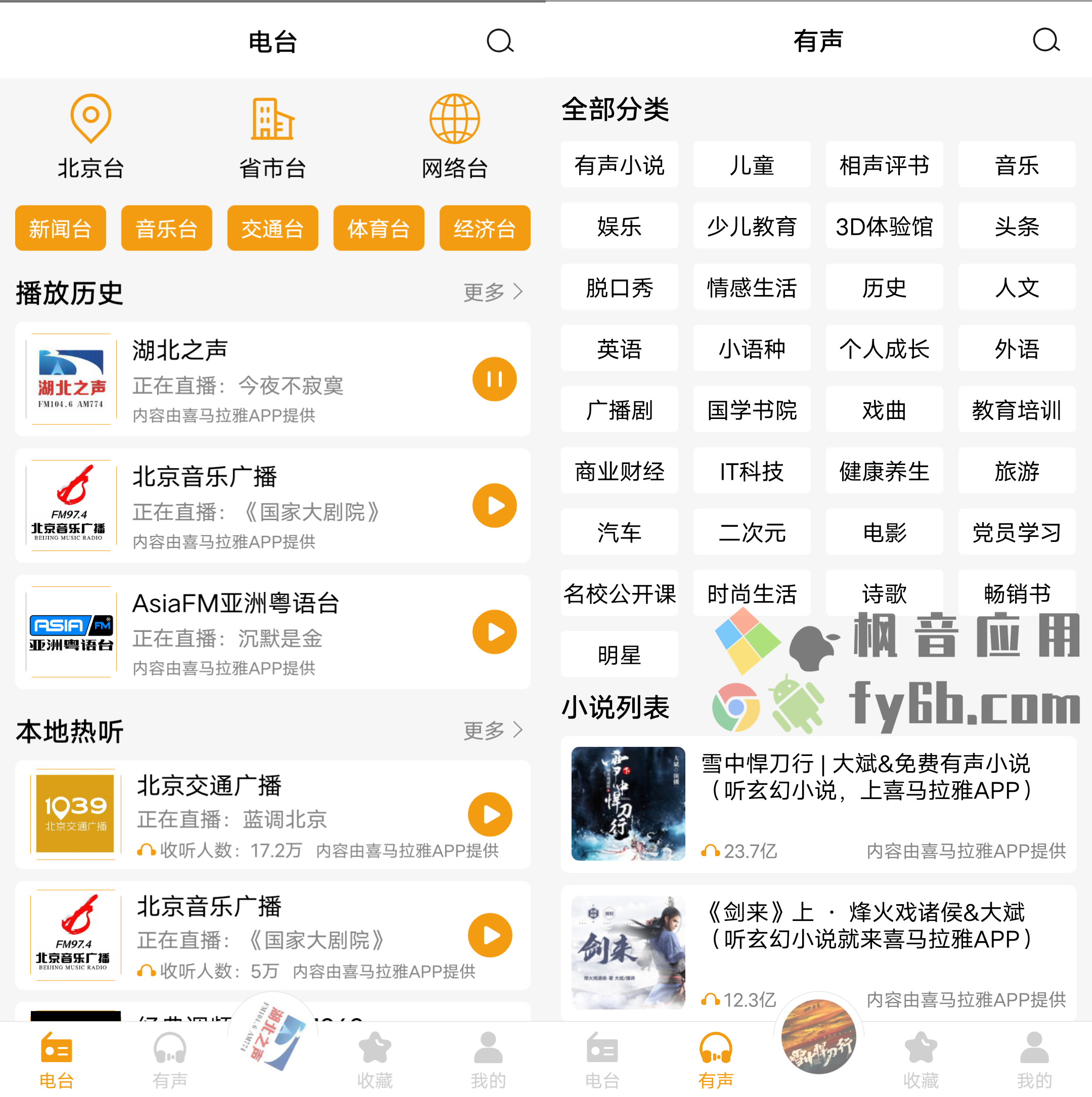Open the 有声小说 category
Viewport: 1092px width, 1097px height.
coord(619,164)
